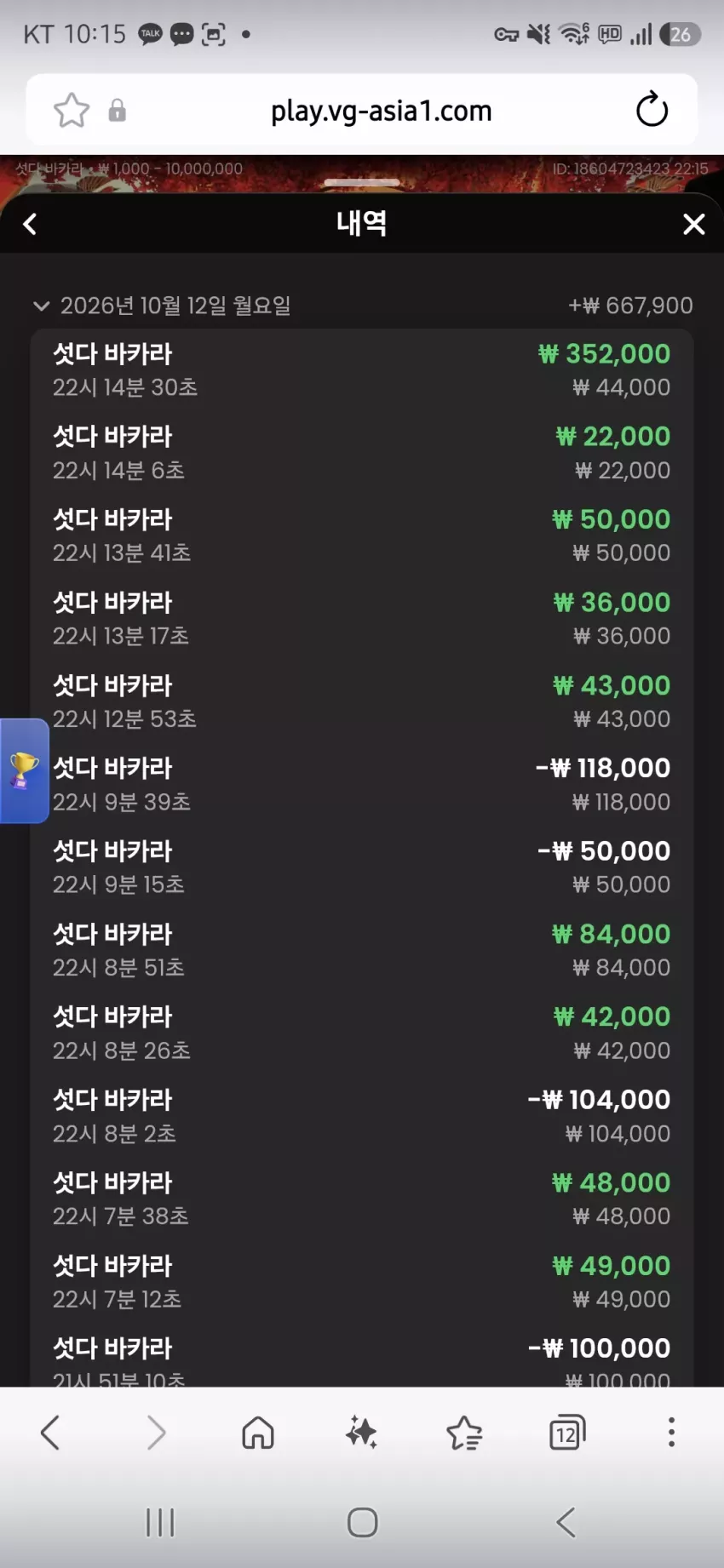Viewport: 724px width, 1568px height.
Task: Open the browser tabs switcher showing 12
Action: (x=567, y=1433)
